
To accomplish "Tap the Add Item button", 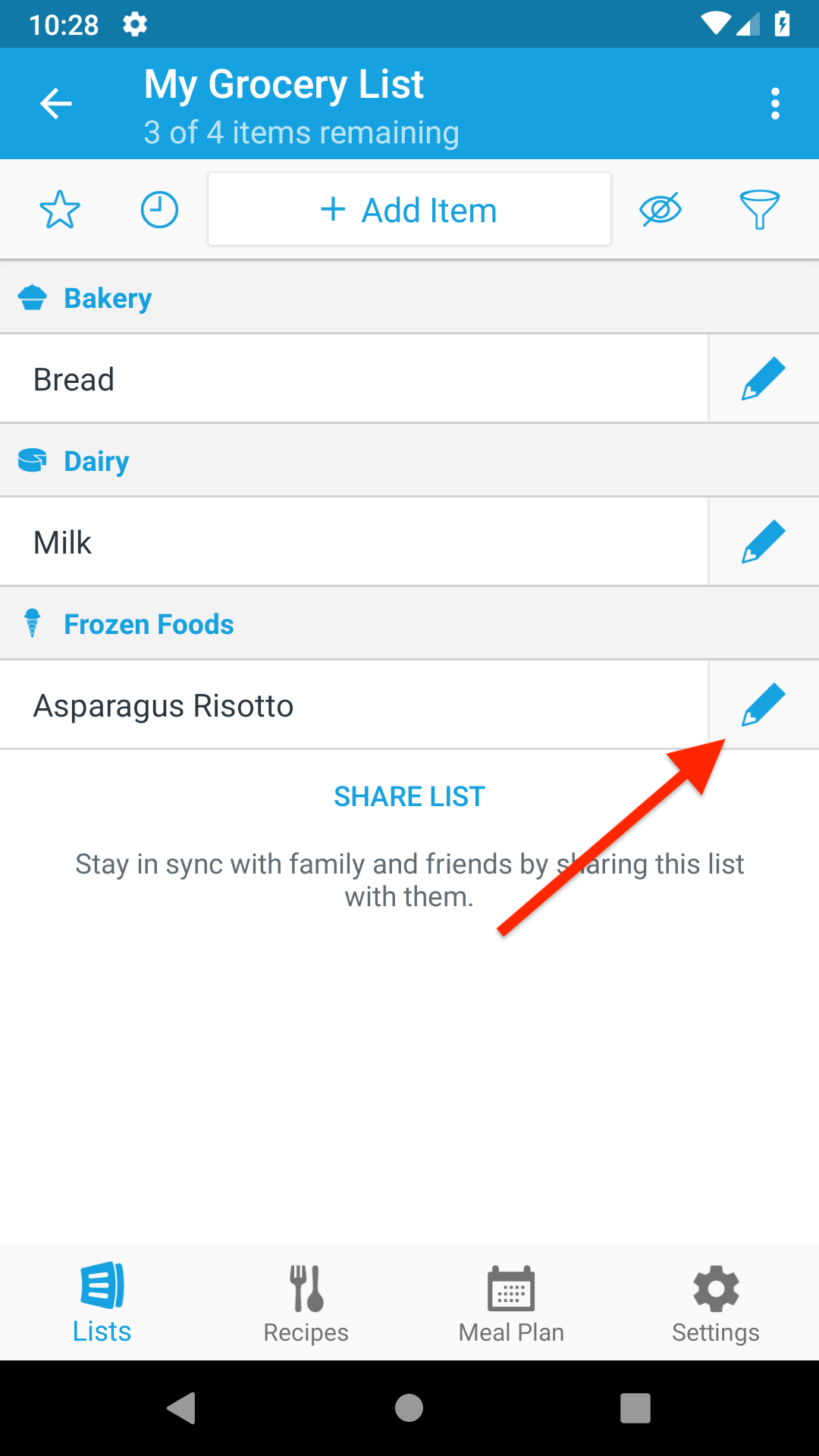I will 409,209.
